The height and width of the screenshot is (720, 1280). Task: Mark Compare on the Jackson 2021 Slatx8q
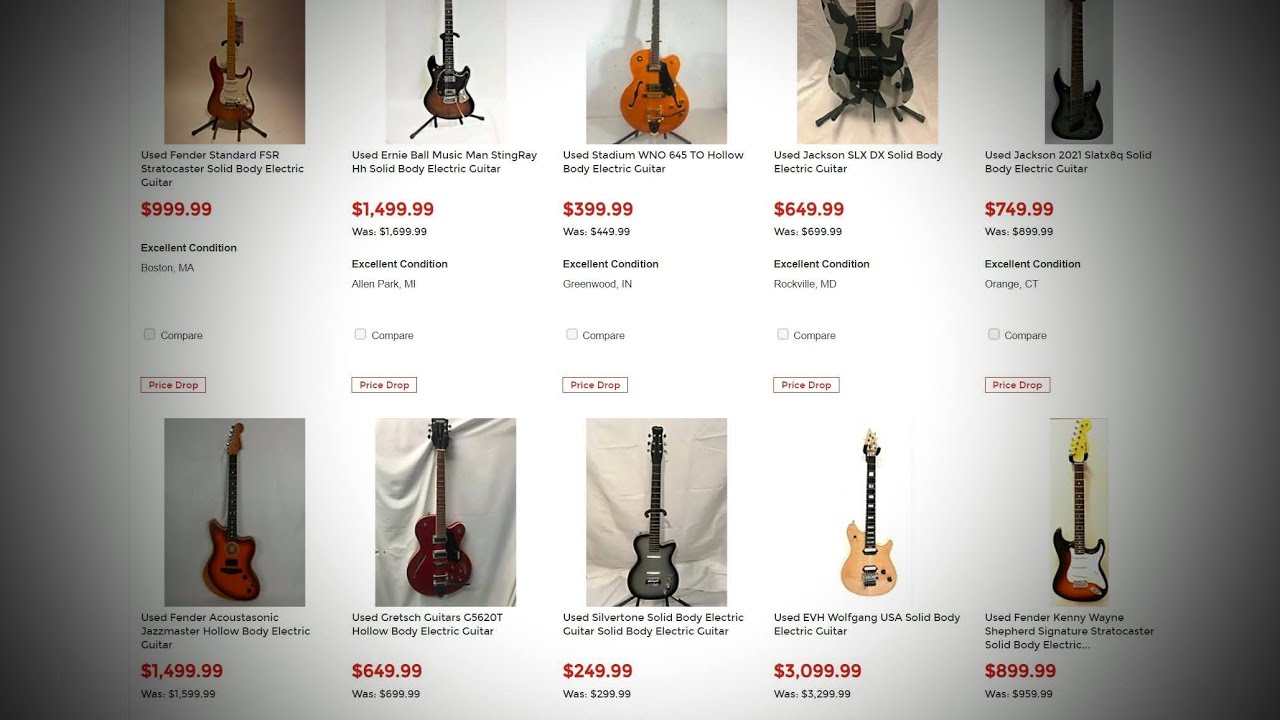pos(994,335)
